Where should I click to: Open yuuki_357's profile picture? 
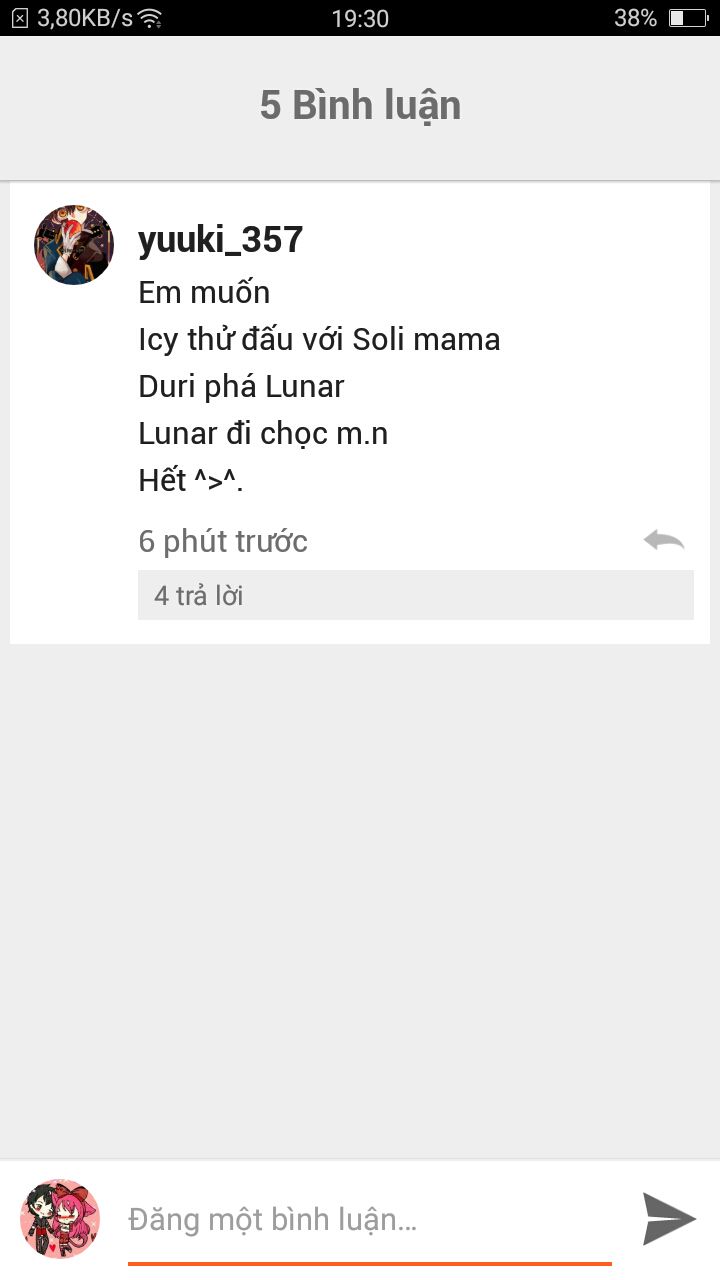(x=74, y=245)
